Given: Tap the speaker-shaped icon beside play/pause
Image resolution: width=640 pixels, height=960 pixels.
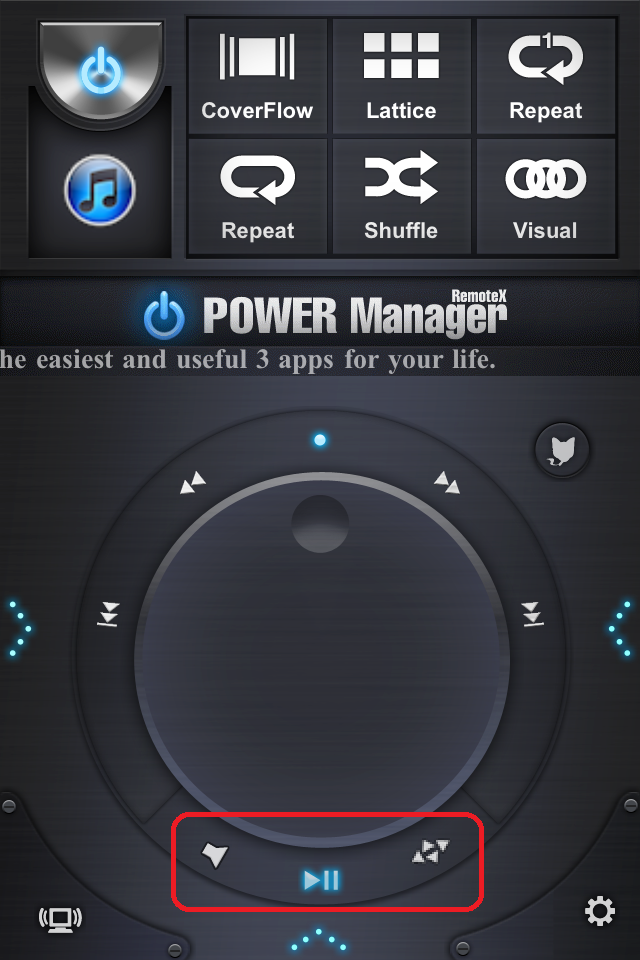Looking at the screenshot, I should (x=215, y=854).
